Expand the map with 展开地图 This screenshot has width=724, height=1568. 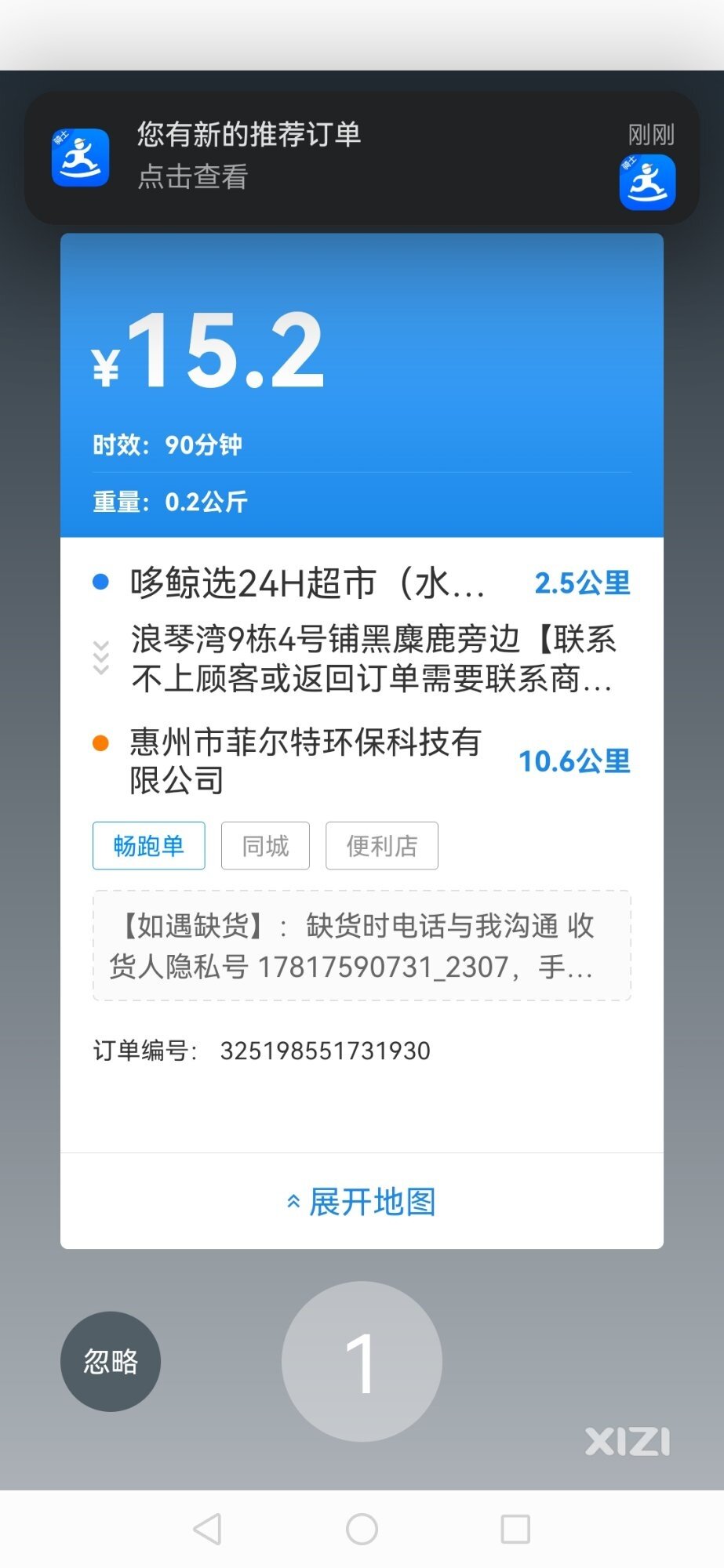pyautogui.click(x=362, y=1201)
